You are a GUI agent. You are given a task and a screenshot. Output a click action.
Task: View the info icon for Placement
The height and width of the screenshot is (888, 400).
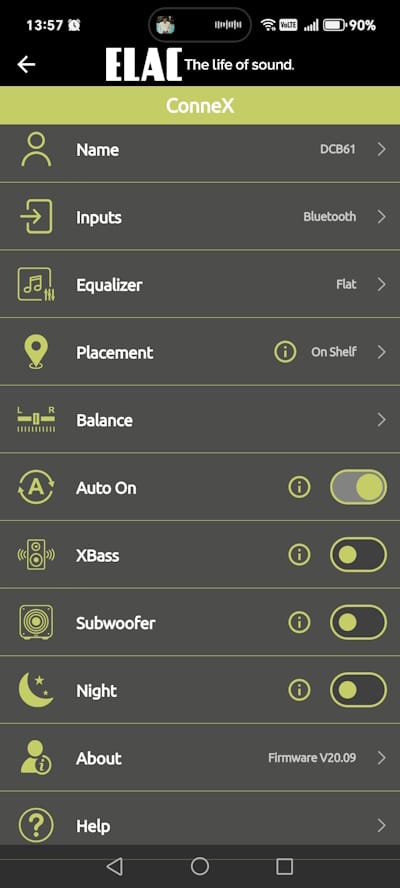285,352
